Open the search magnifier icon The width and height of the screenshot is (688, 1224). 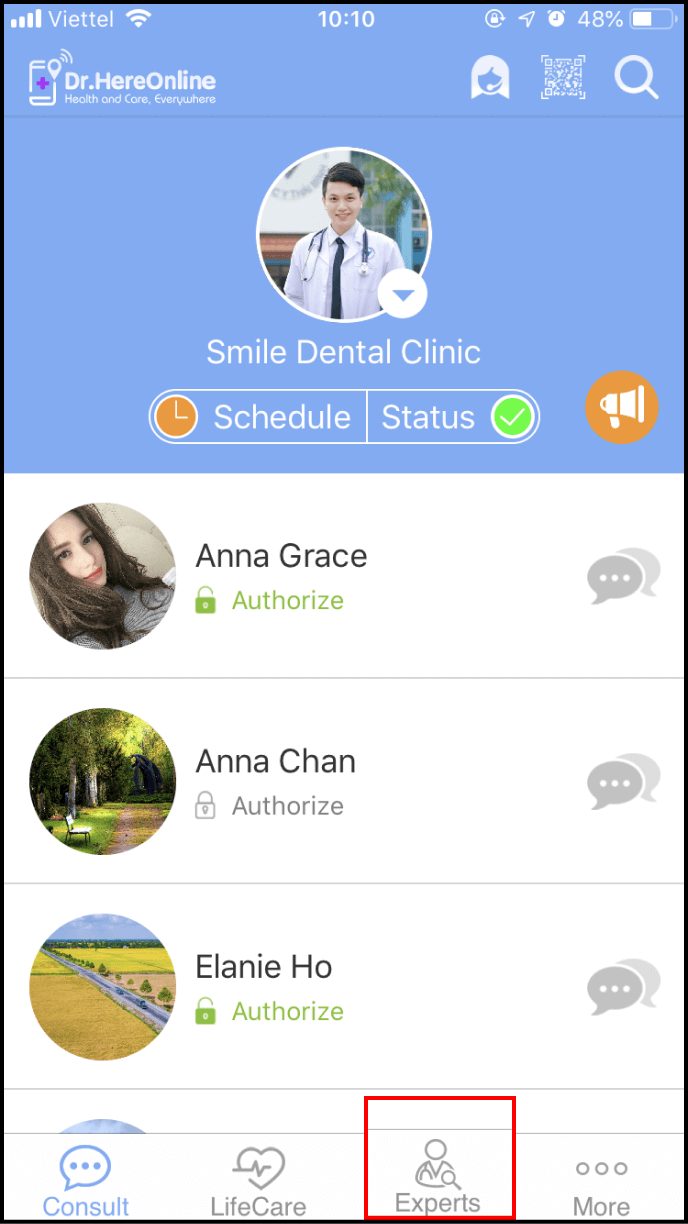point(636,77)
